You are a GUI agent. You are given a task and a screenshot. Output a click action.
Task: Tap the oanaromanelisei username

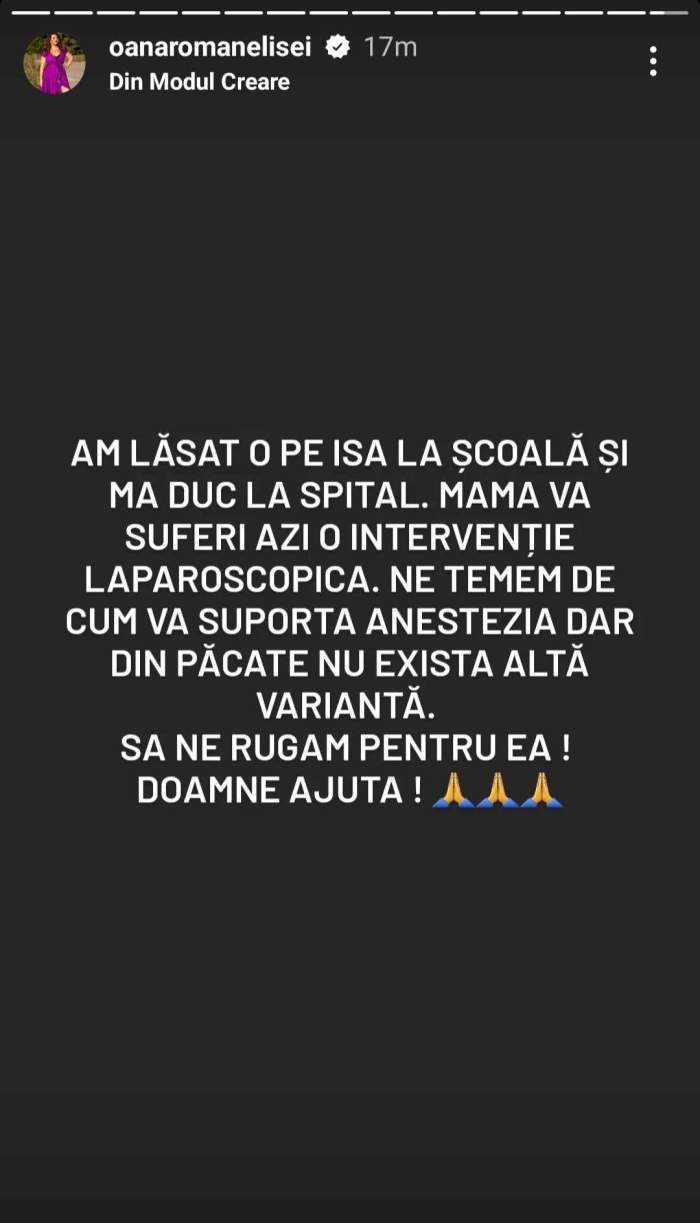tap(216, 46)
